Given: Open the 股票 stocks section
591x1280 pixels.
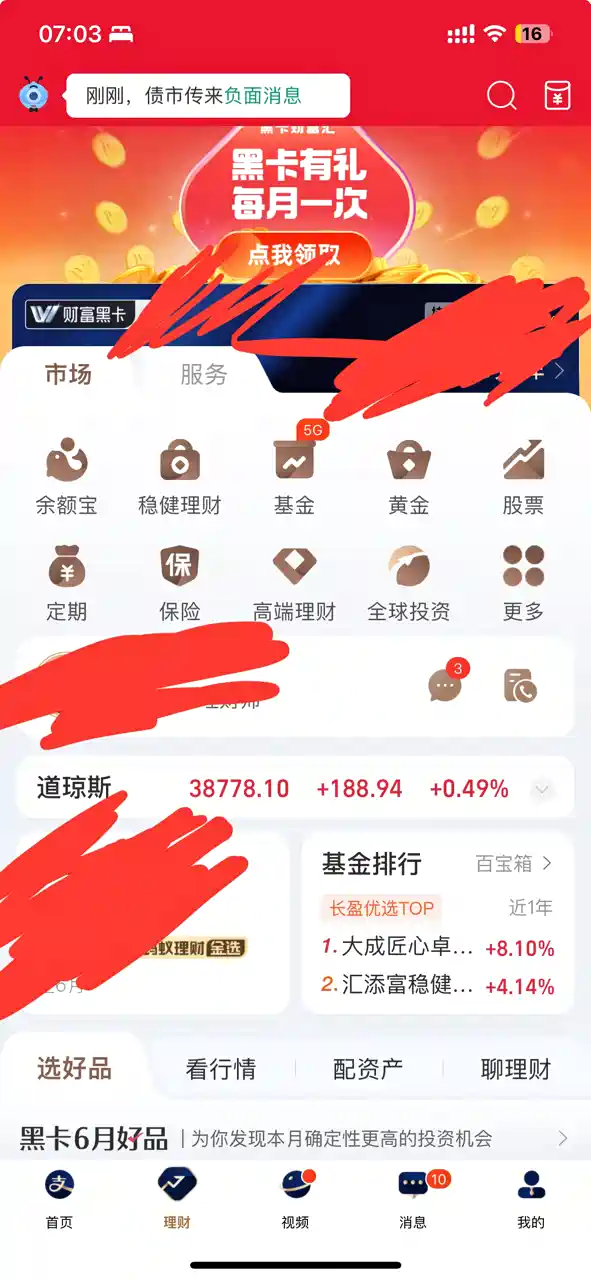Looking at the screenshot, I should (523, 477).
